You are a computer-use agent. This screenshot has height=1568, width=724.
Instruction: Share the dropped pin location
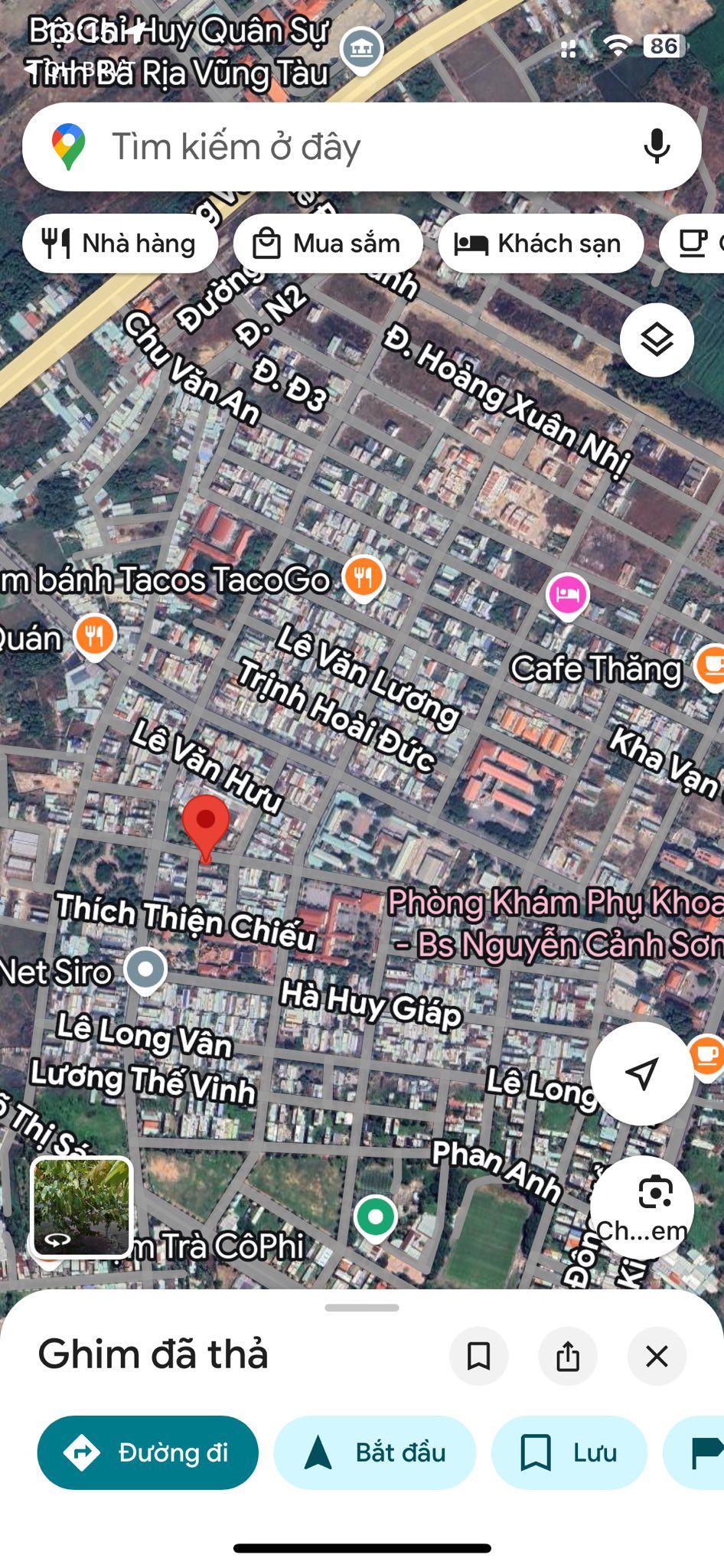(568, 1357)
